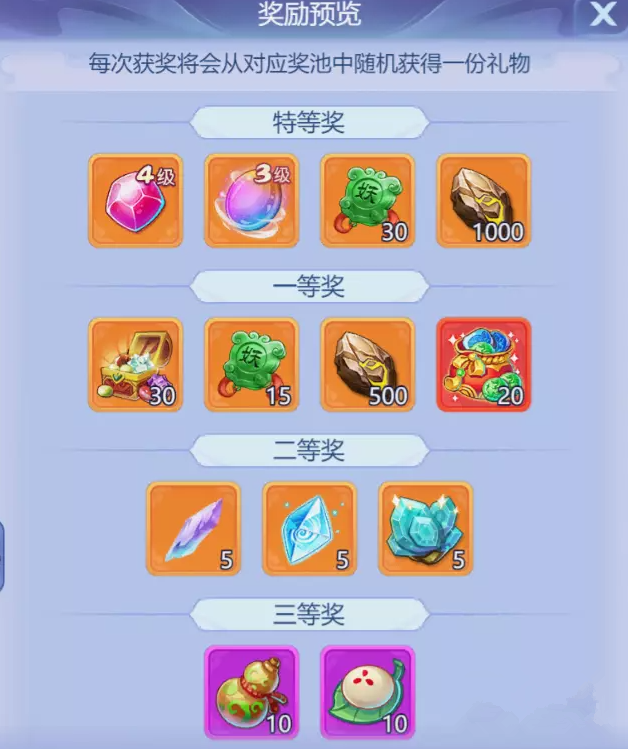View the gourd item in 三等奖

click(x=251, y=692)
